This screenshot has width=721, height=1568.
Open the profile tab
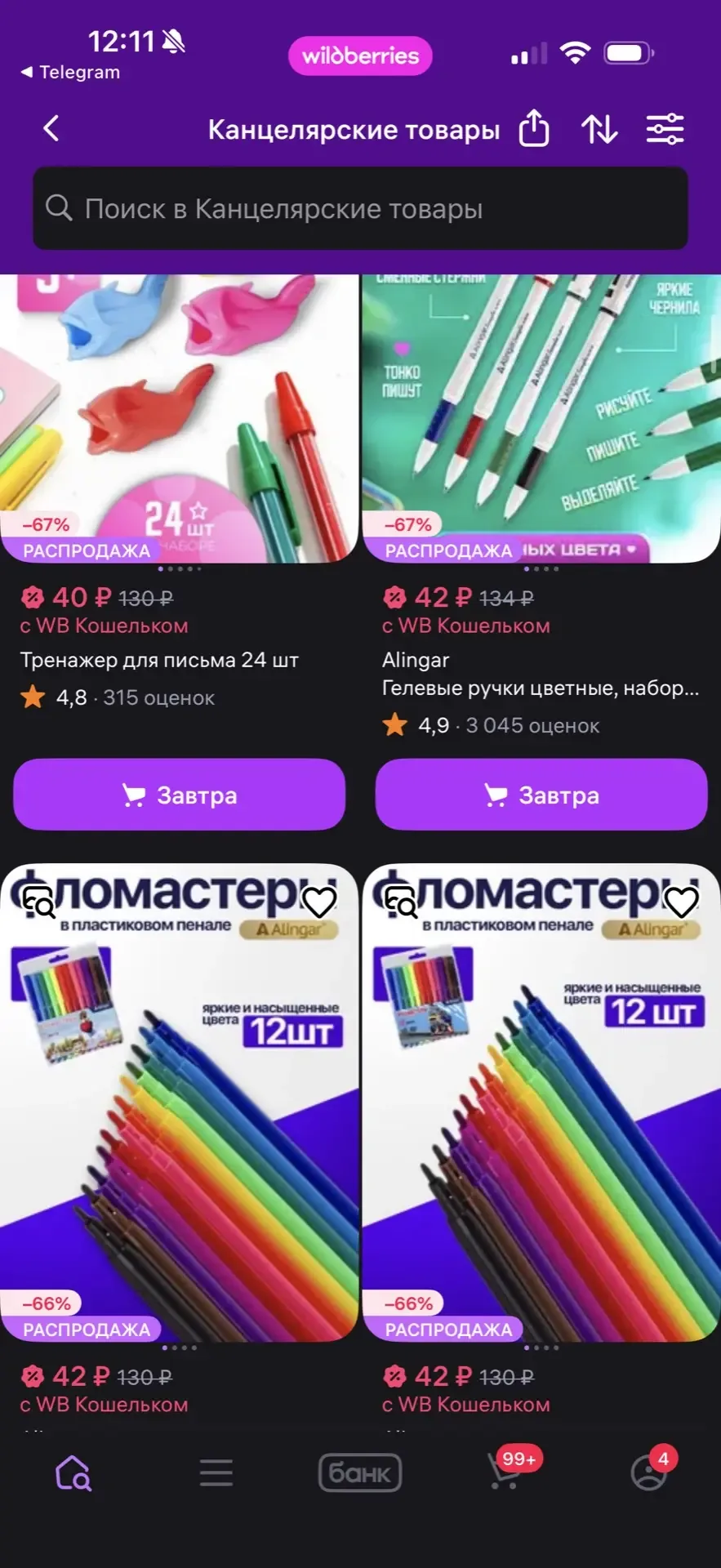point(649,1472)
